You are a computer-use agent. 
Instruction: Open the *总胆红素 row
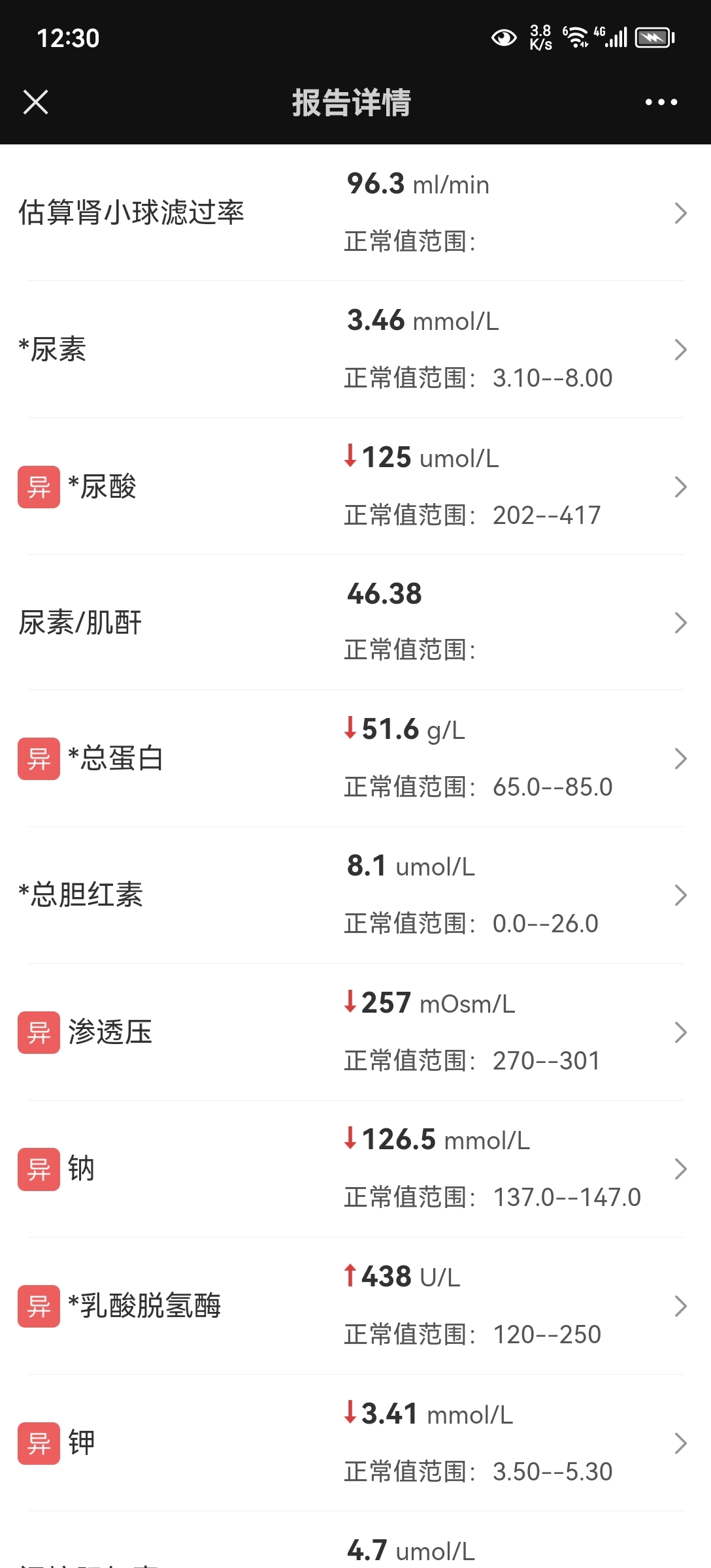pyautogui.click(x=355, y=895)
